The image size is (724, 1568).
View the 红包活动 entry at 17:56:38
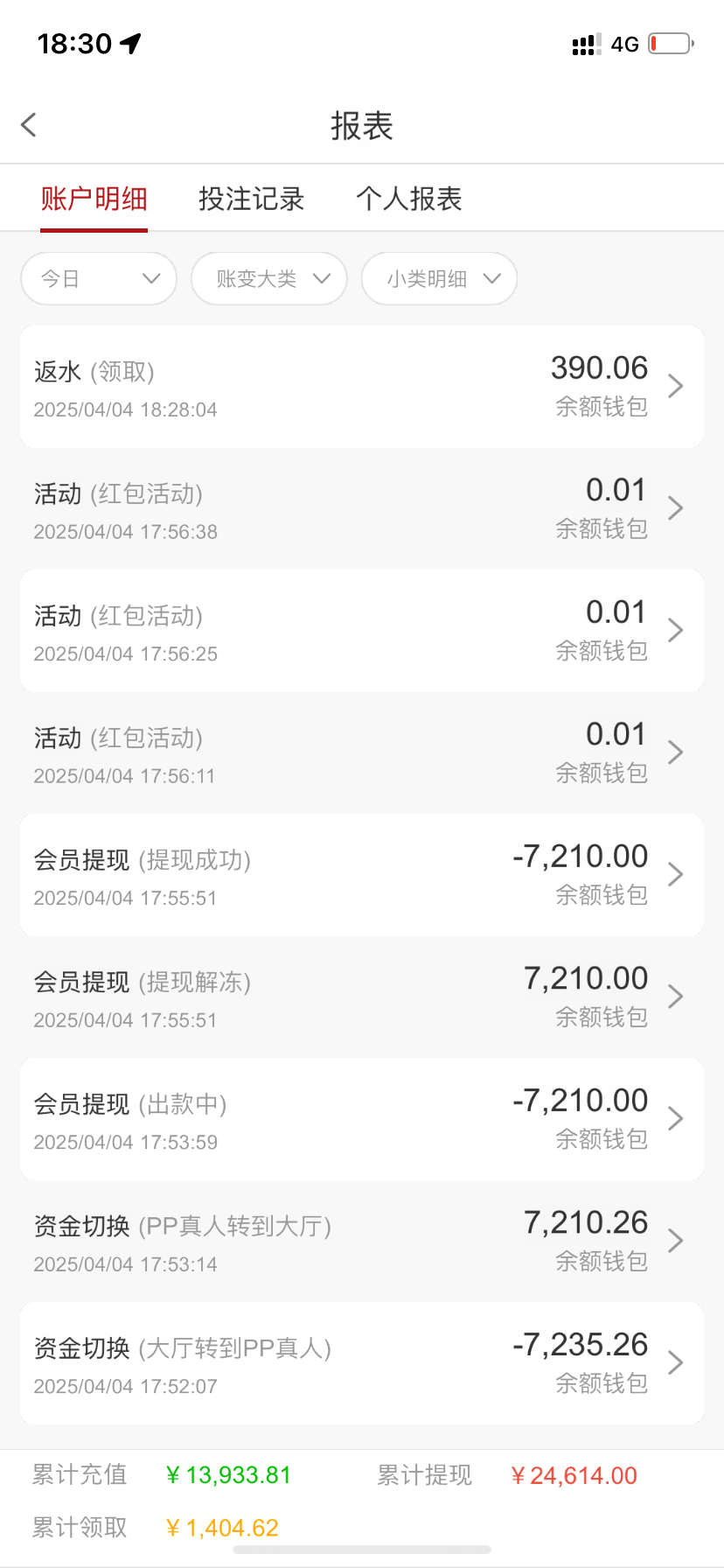361,509
